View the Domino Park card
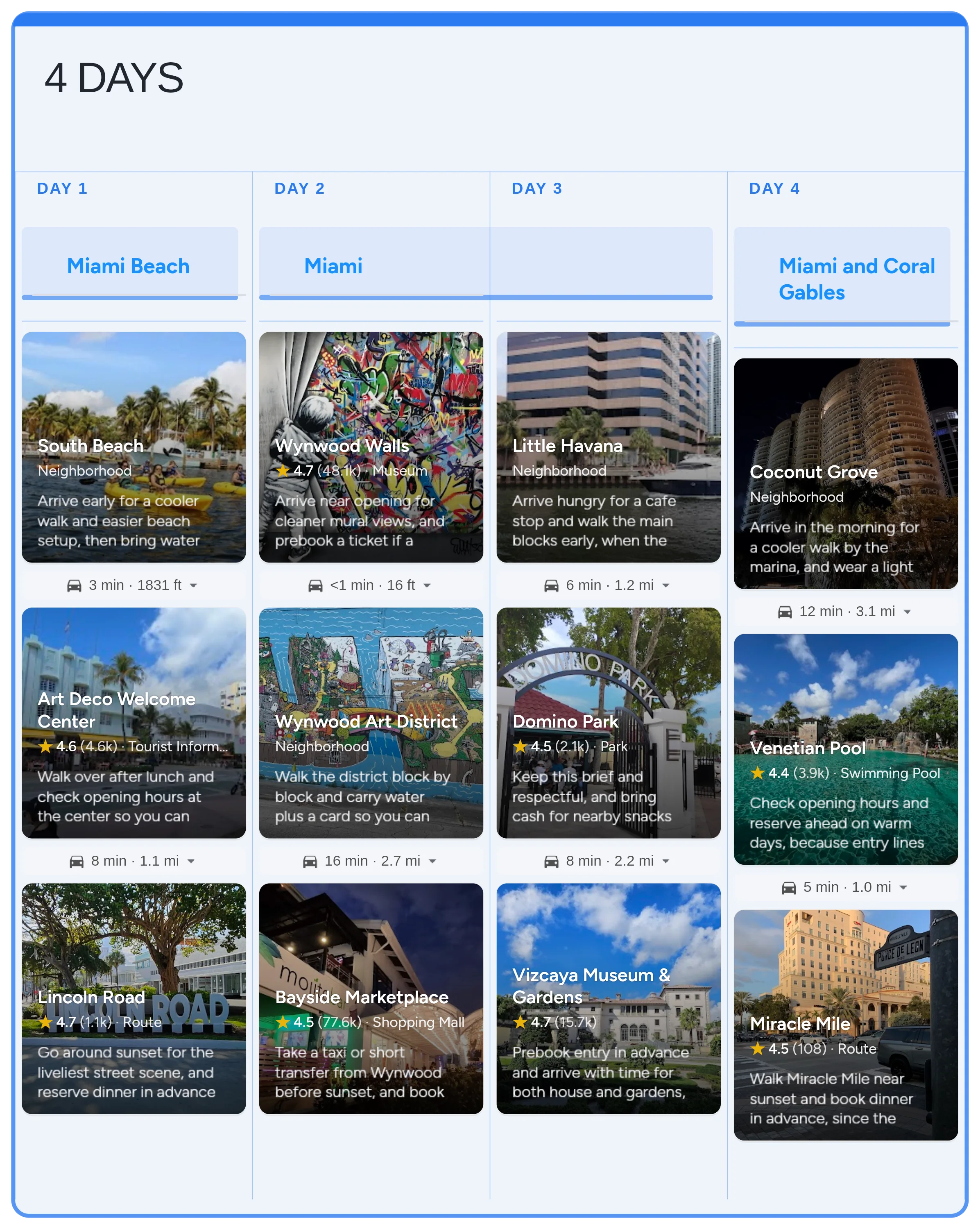Screen dimensions: 980x1229 click(x=608, y=722)
